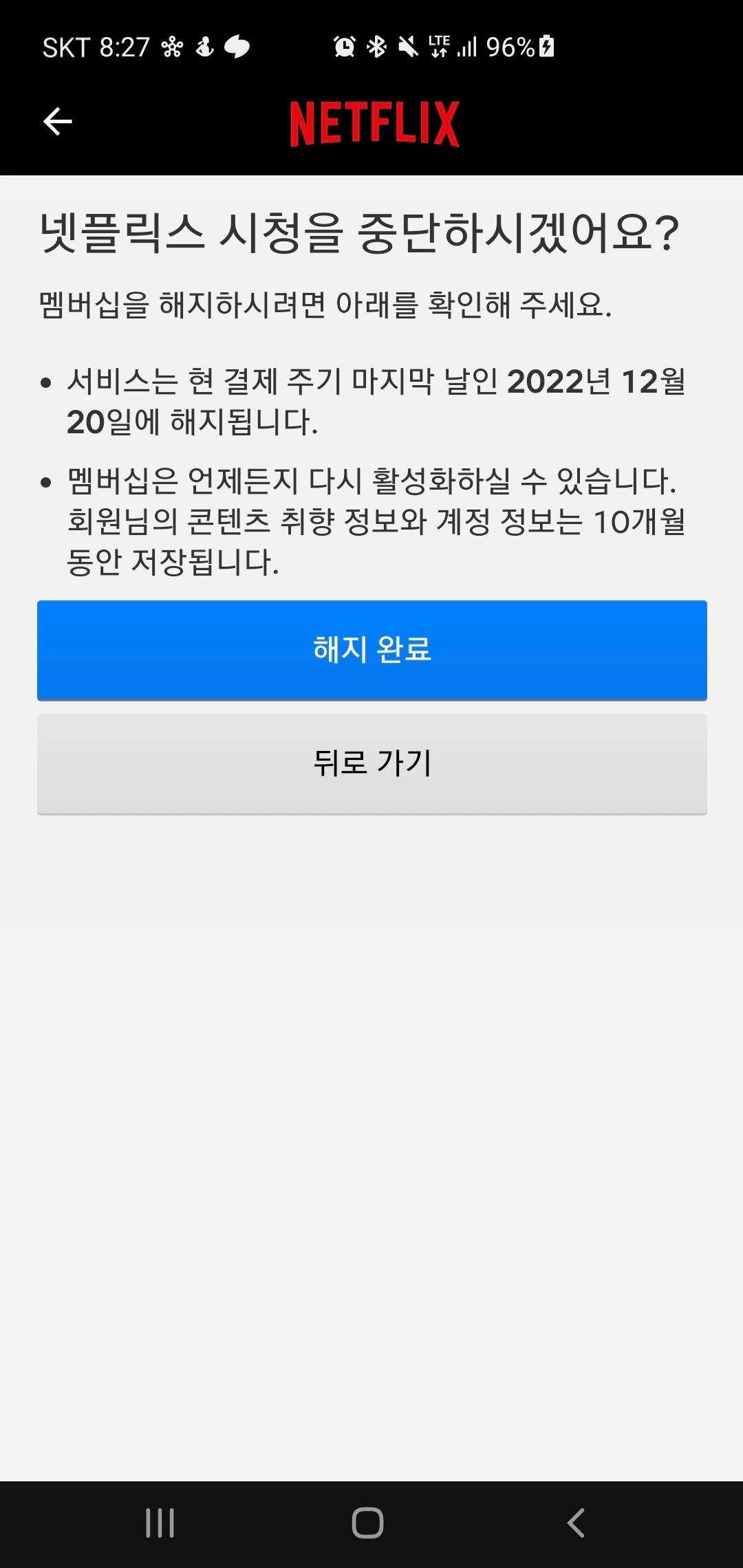Screen dimensions: 743x1568
Task: Tap the speech bubble notification icon
Action: pos(237,47)
